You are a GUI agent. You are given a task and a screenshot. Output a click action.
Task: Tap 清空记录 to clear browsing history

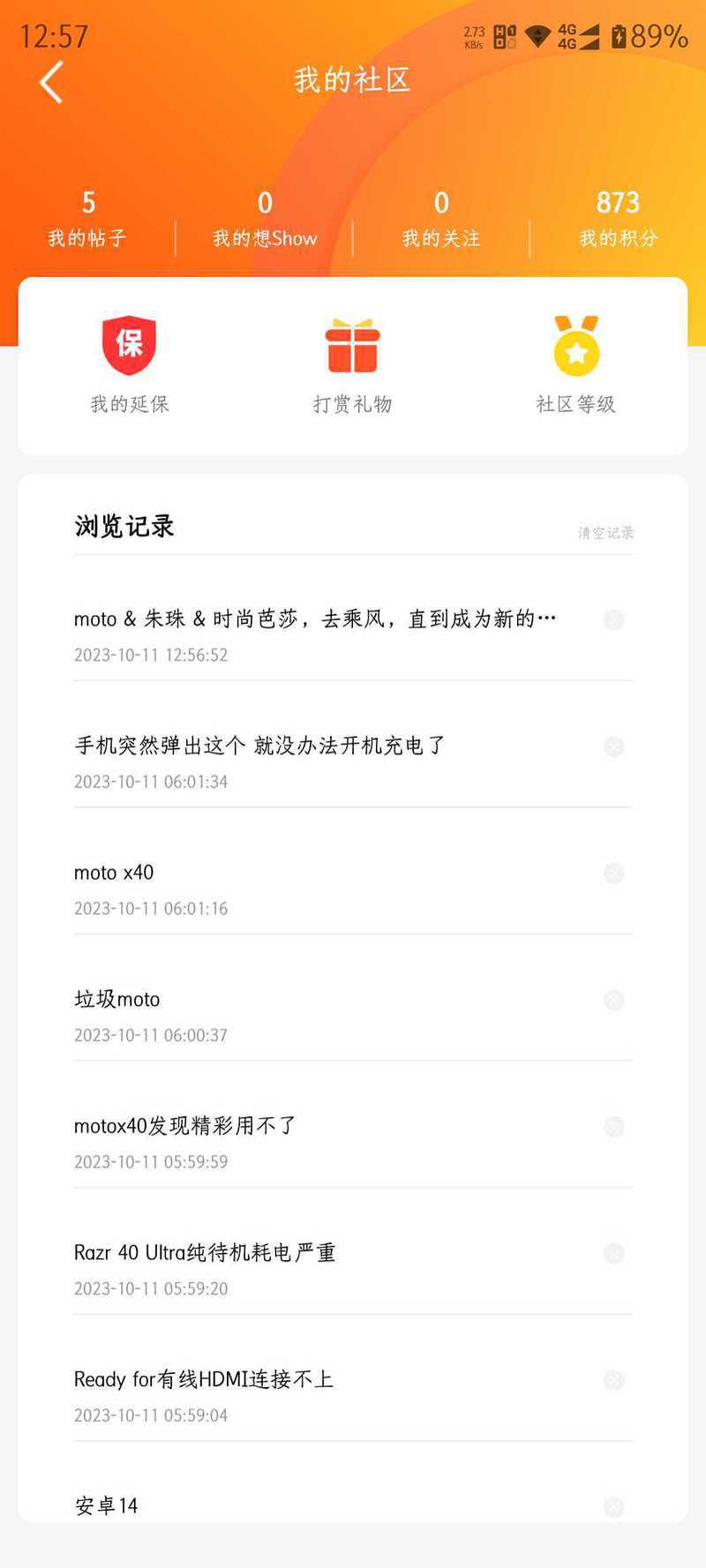[x=605, y=532]
